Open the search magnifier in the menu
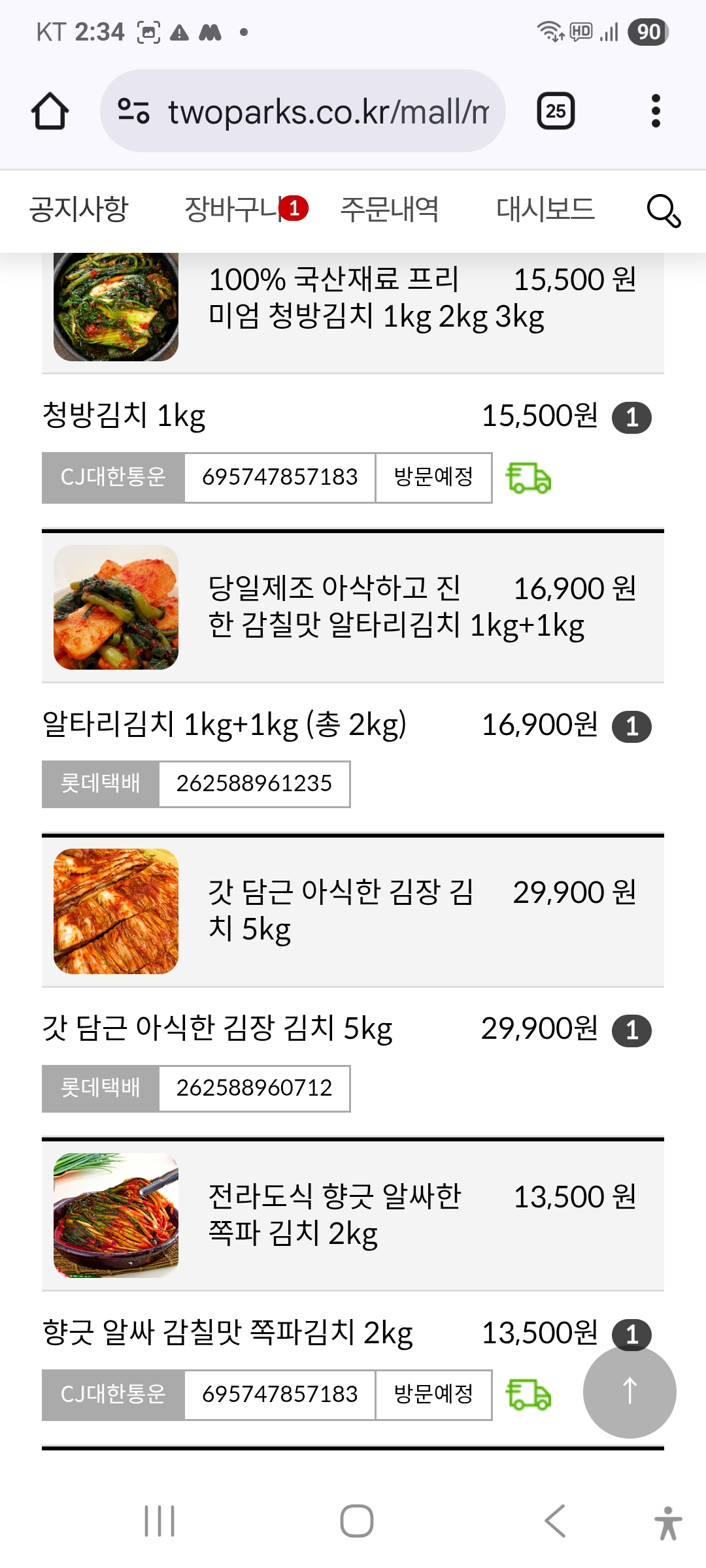The height and width of the screenshot is (1568, 706). click(x=664, y=211)
